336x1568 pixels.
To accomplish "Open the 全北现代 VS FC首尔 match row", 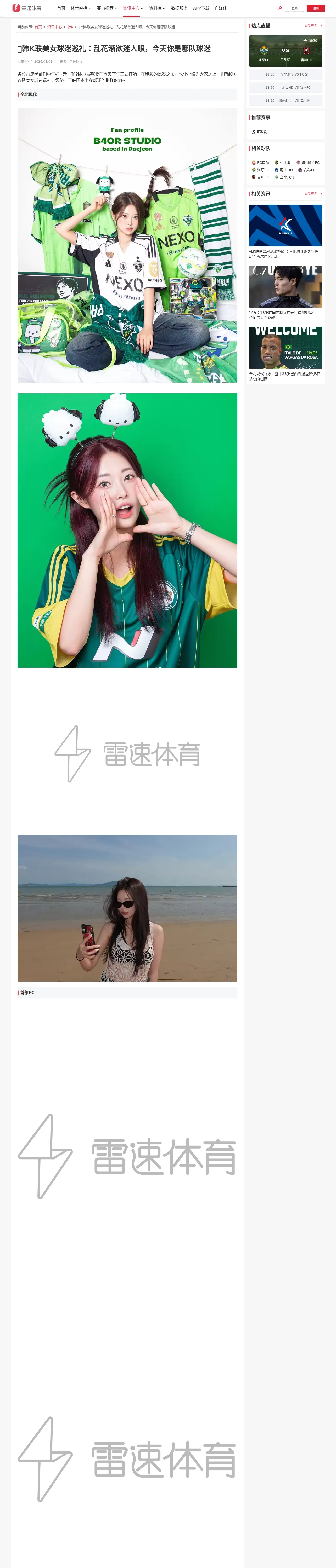I will [285, 74].
